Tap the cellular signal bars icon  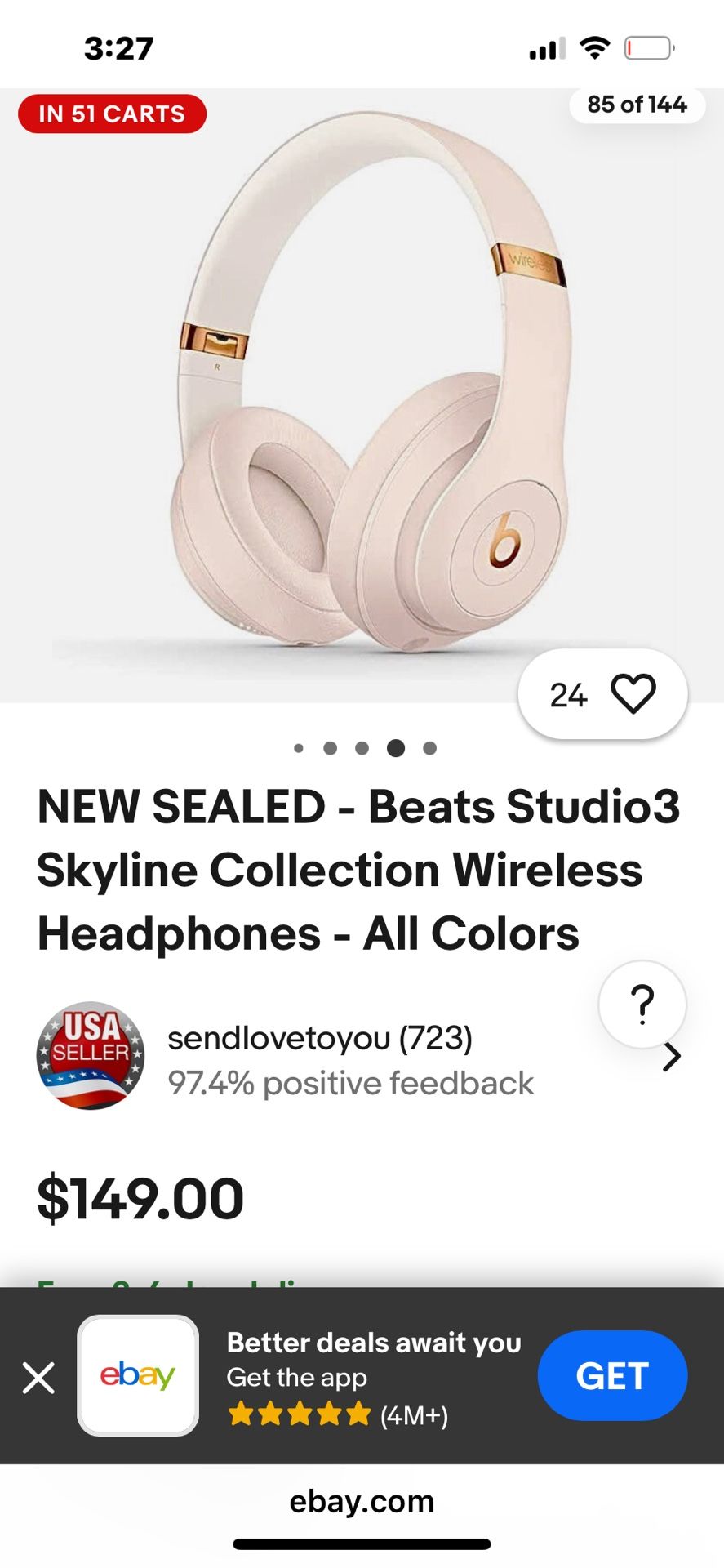click(547, 47)
